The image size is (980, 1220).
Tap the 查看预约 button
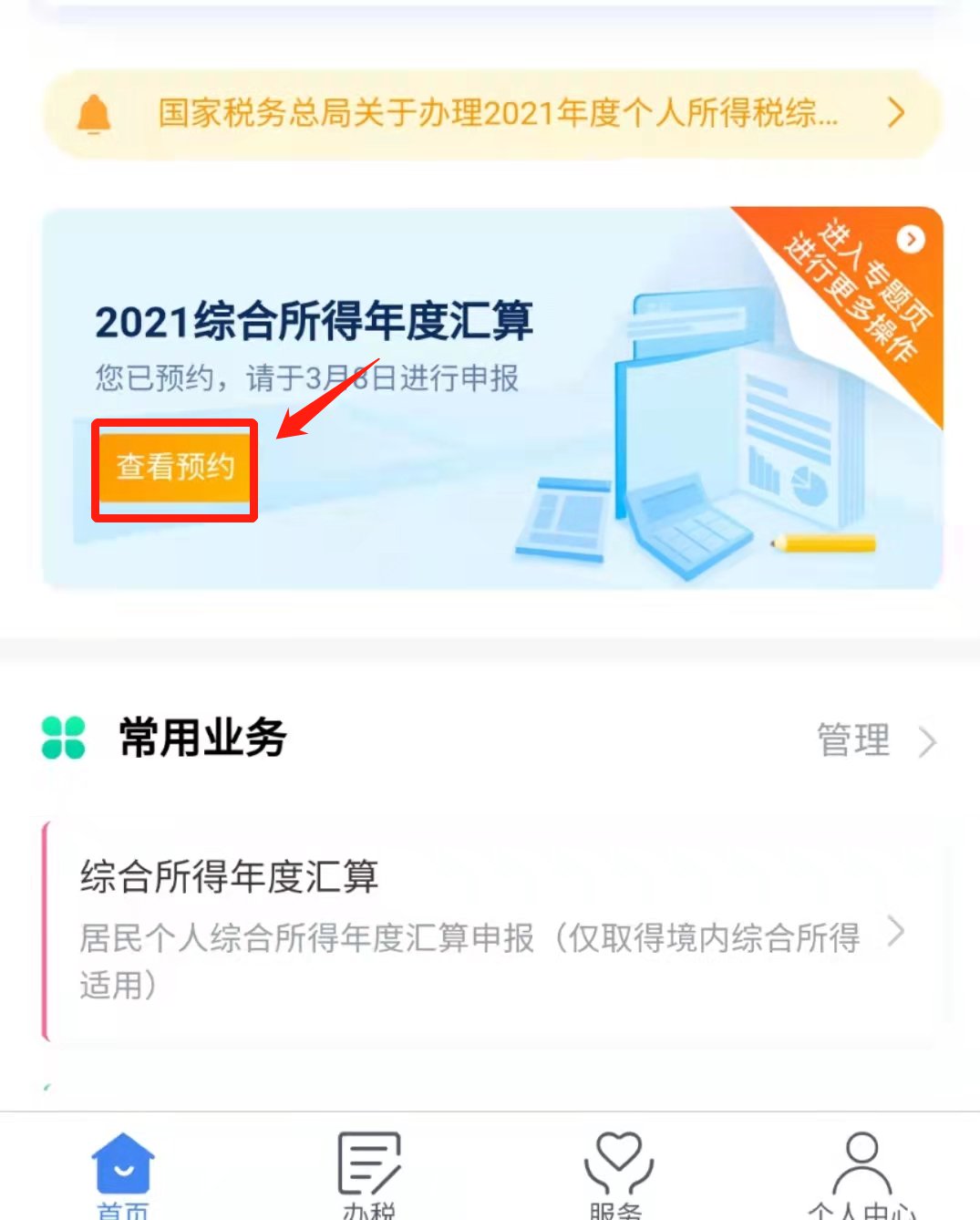click(x=175, y=468)
